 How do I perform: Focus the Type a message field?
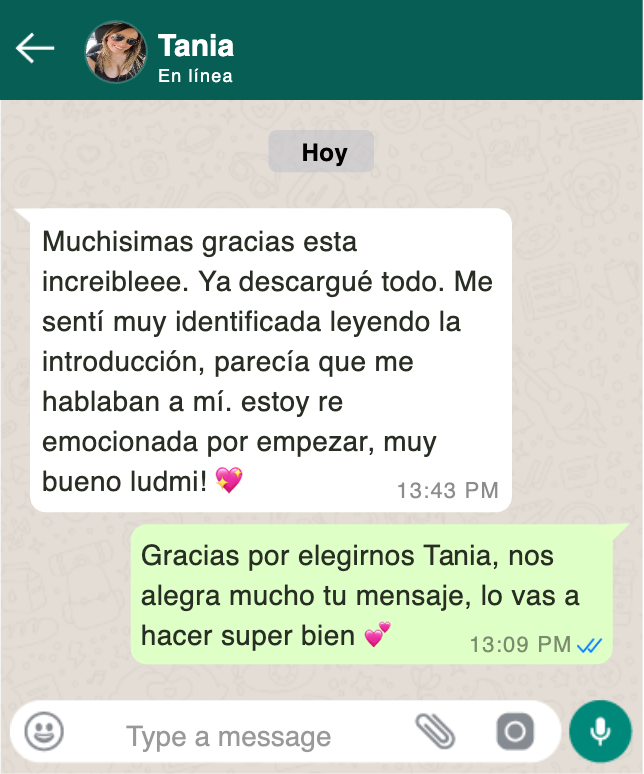(228, 737)
